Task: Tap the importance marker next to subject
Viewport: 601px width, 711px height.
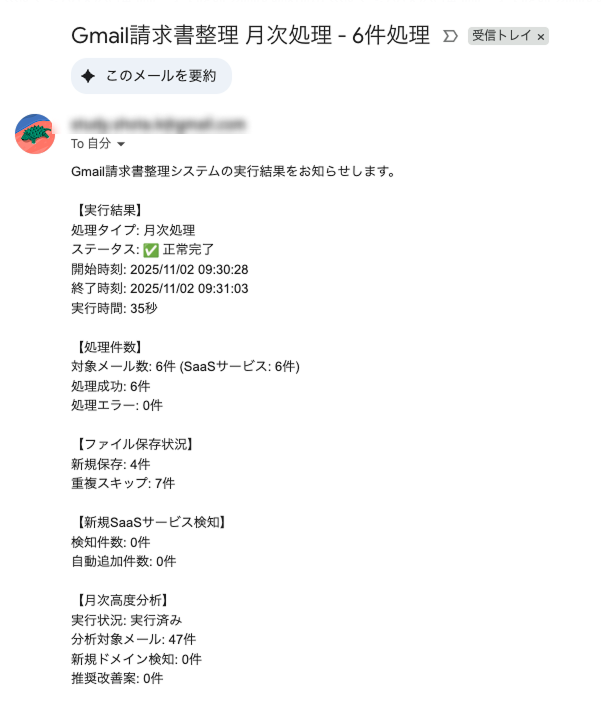Action: pos(450,36)
